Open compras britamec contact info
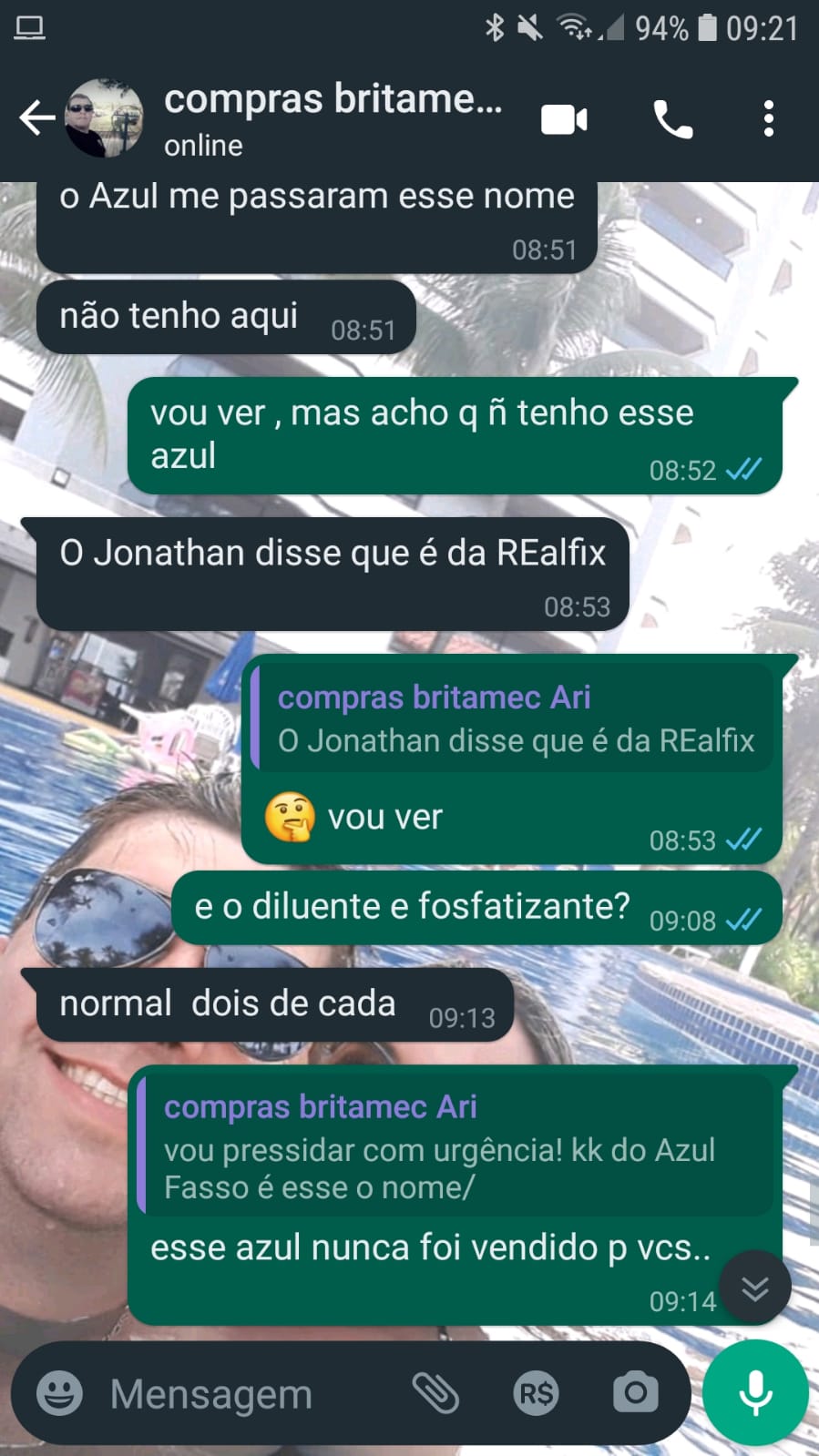 (x=333, y=118)
